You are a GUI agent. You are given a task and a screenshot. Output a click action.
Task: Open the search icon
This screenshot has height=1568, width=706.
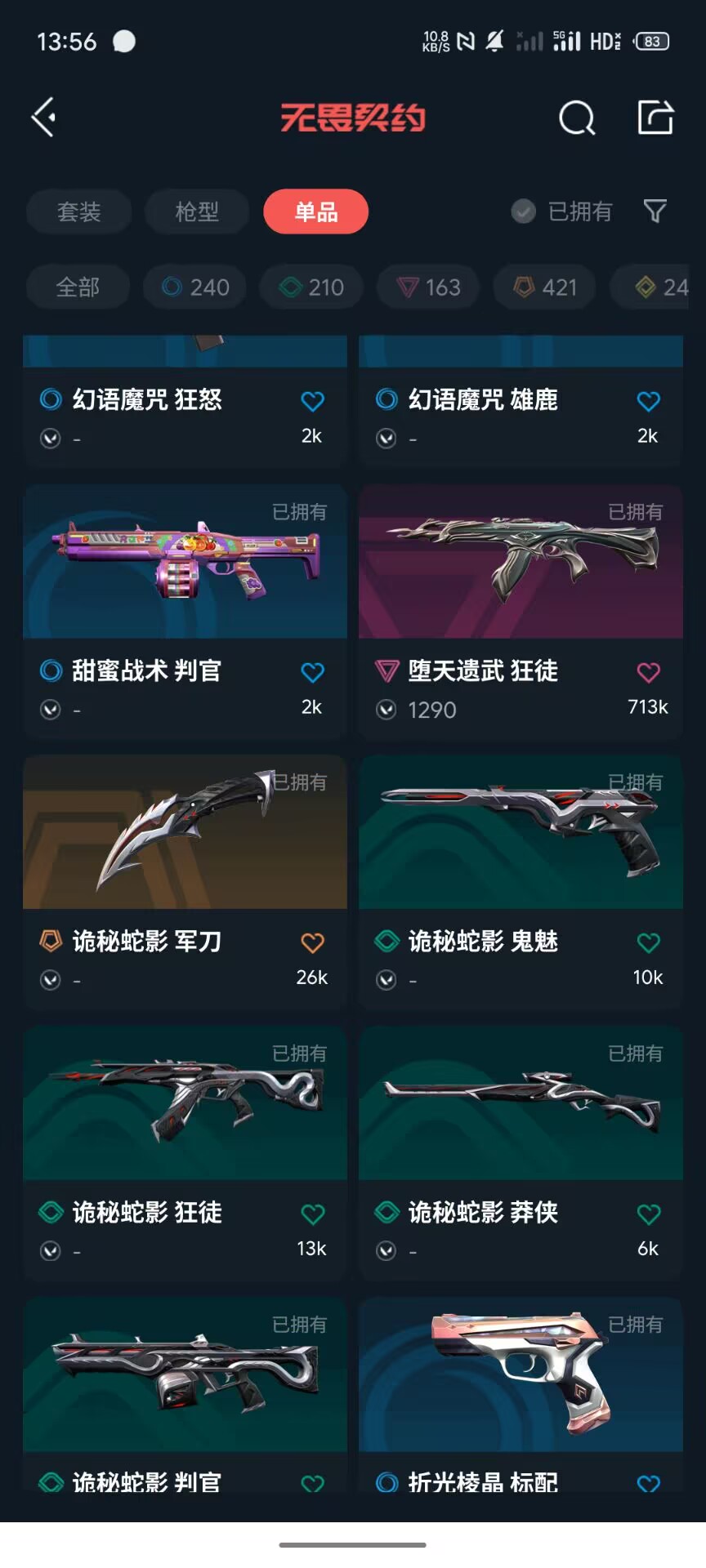point(577,118)
